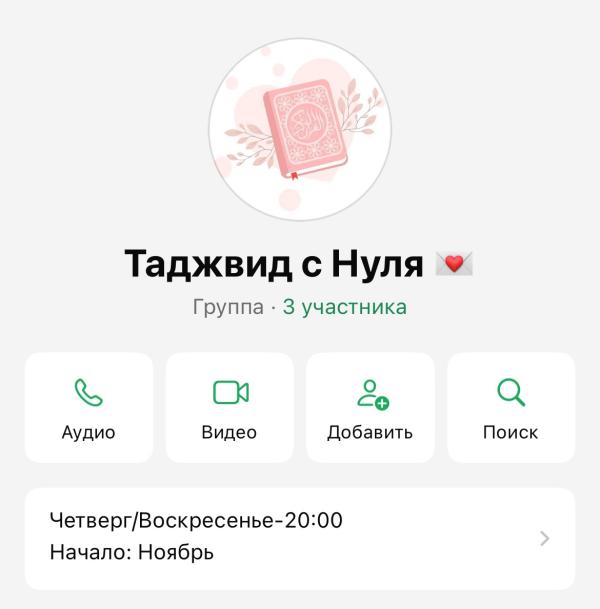Start a group video call
Image resolution: width=600 pixels, height=609 pixels.
point(230,407)
